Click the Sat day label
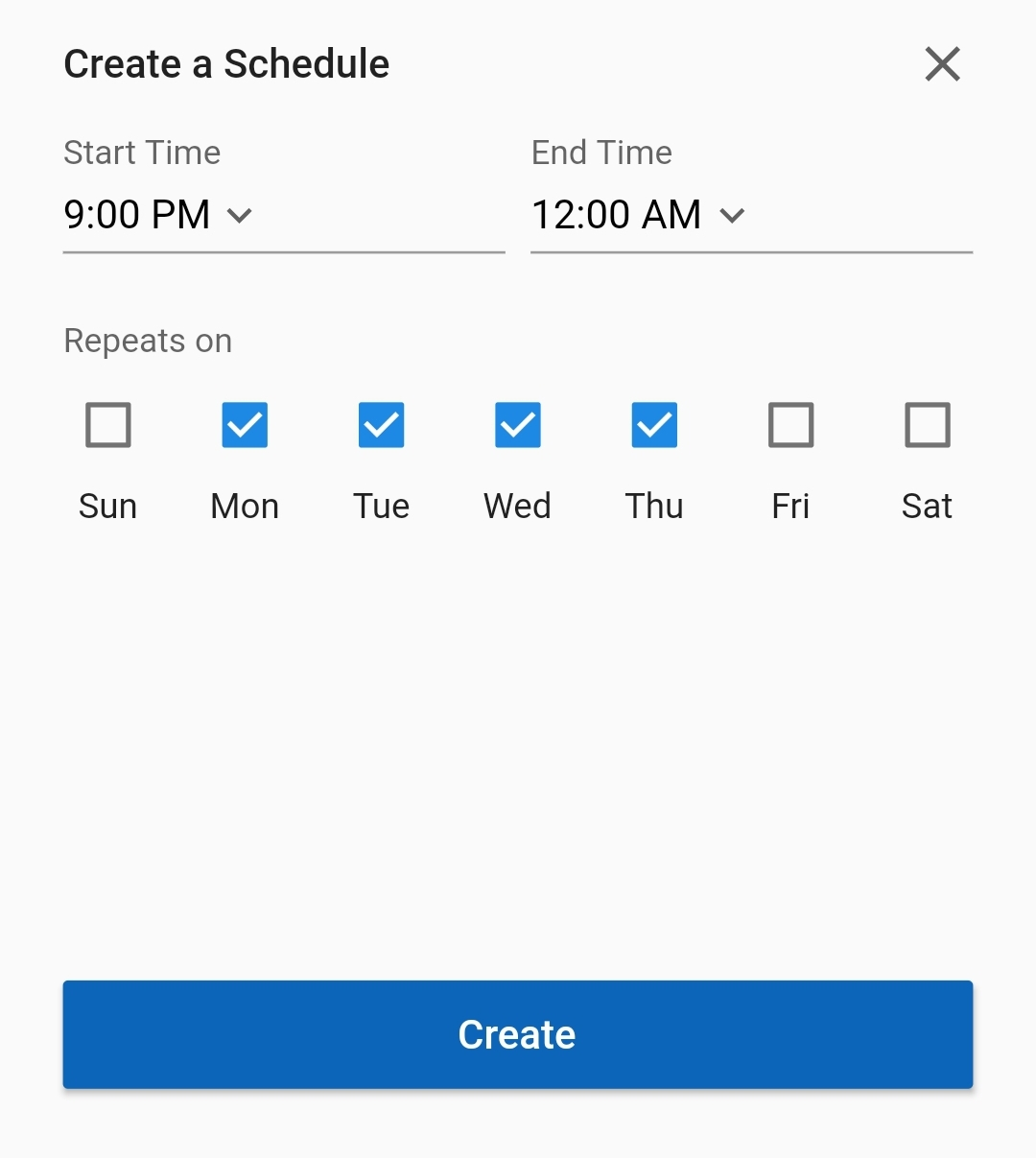The height and width of the screenshot is (1158, 1036). coord(927,506)
